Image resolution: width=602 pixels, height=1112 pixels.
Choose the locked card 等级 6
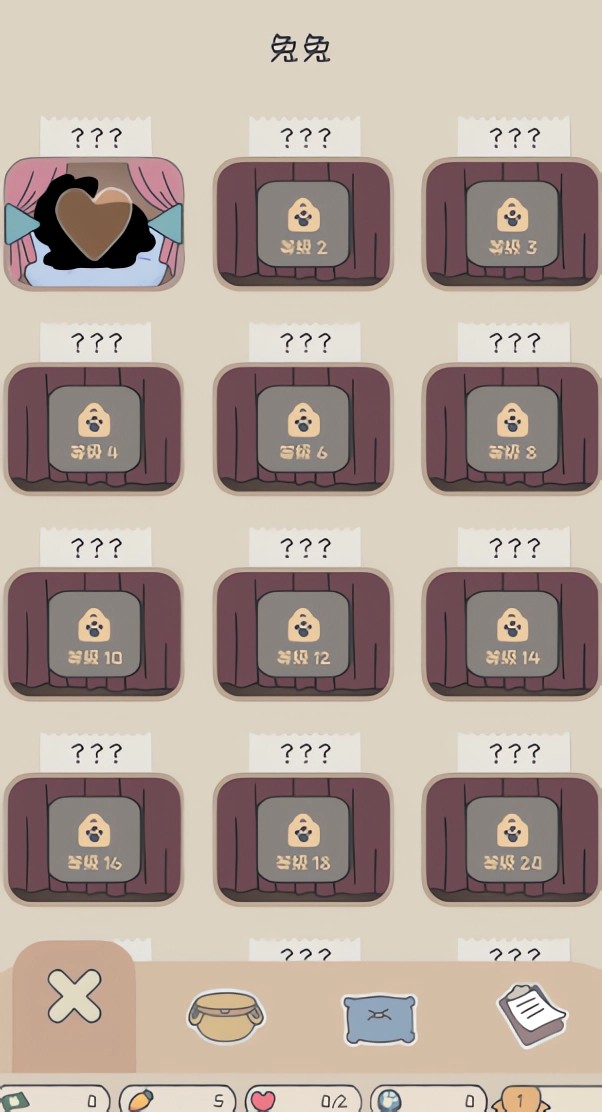(303, 429)
